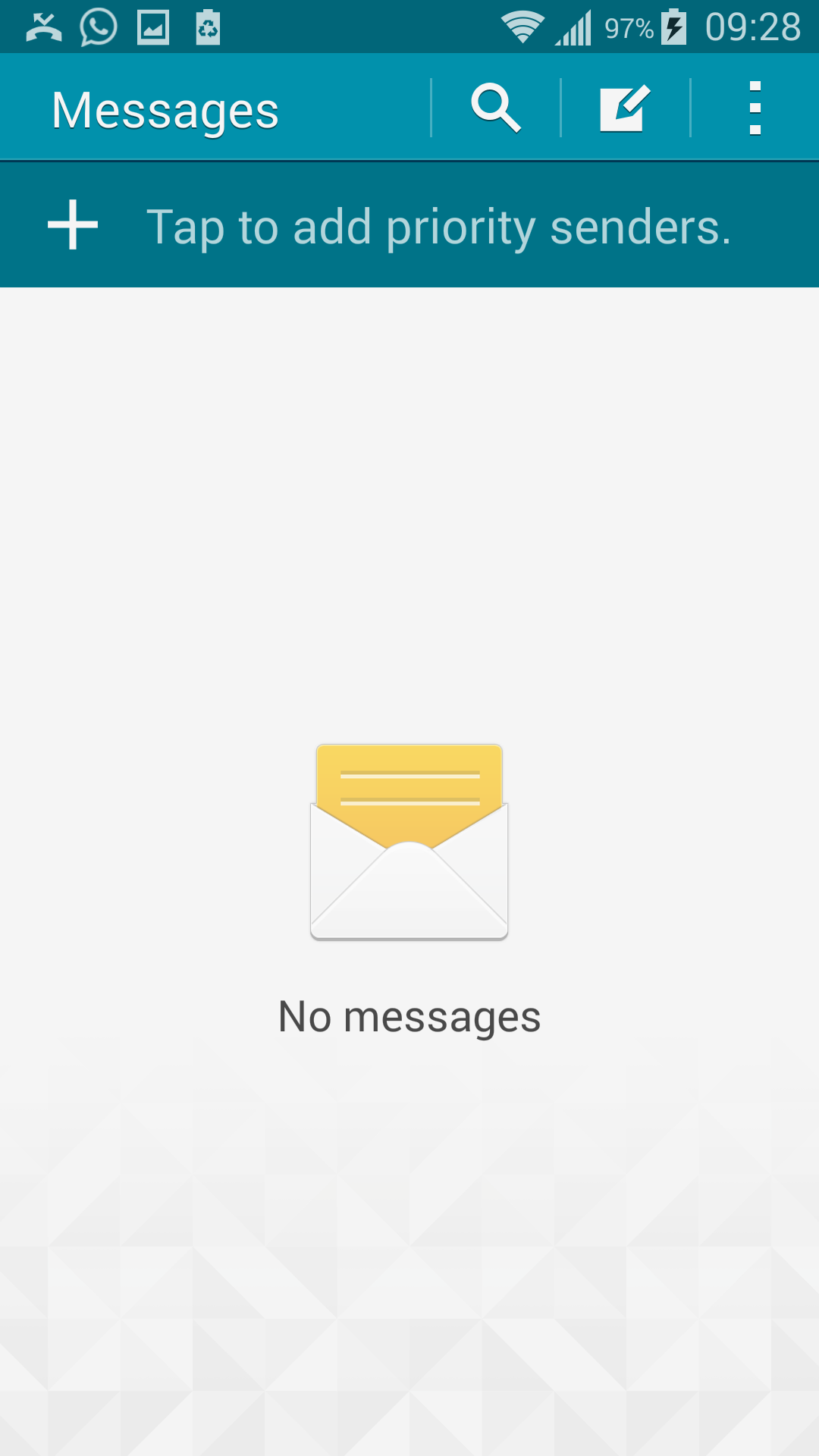Open message search
The image size is (819, 1456).
[x=496, y=108]
